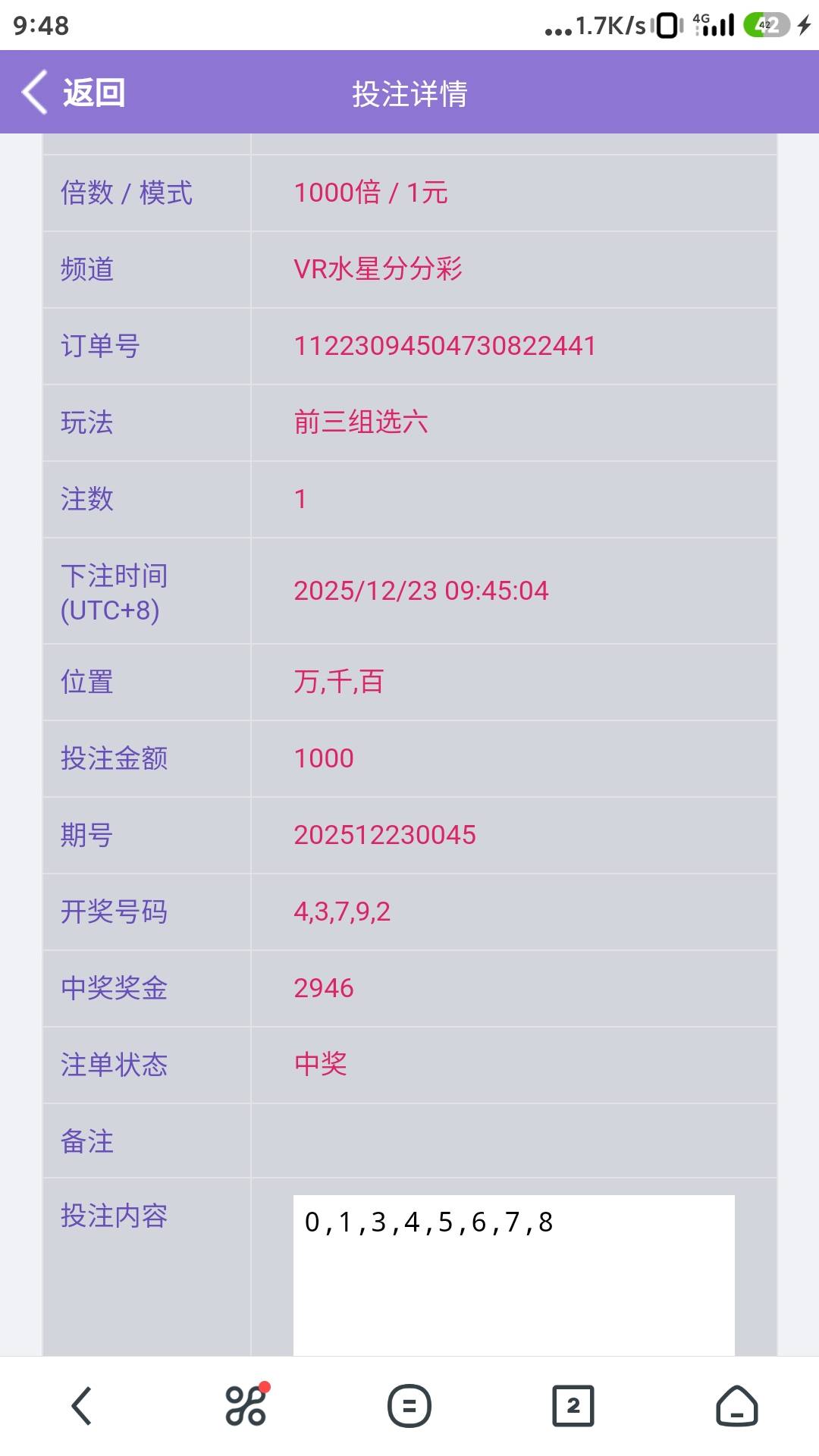Open the browser toolbox icon with red dot
This screenshot has height=1456, width=819.
246,1405
